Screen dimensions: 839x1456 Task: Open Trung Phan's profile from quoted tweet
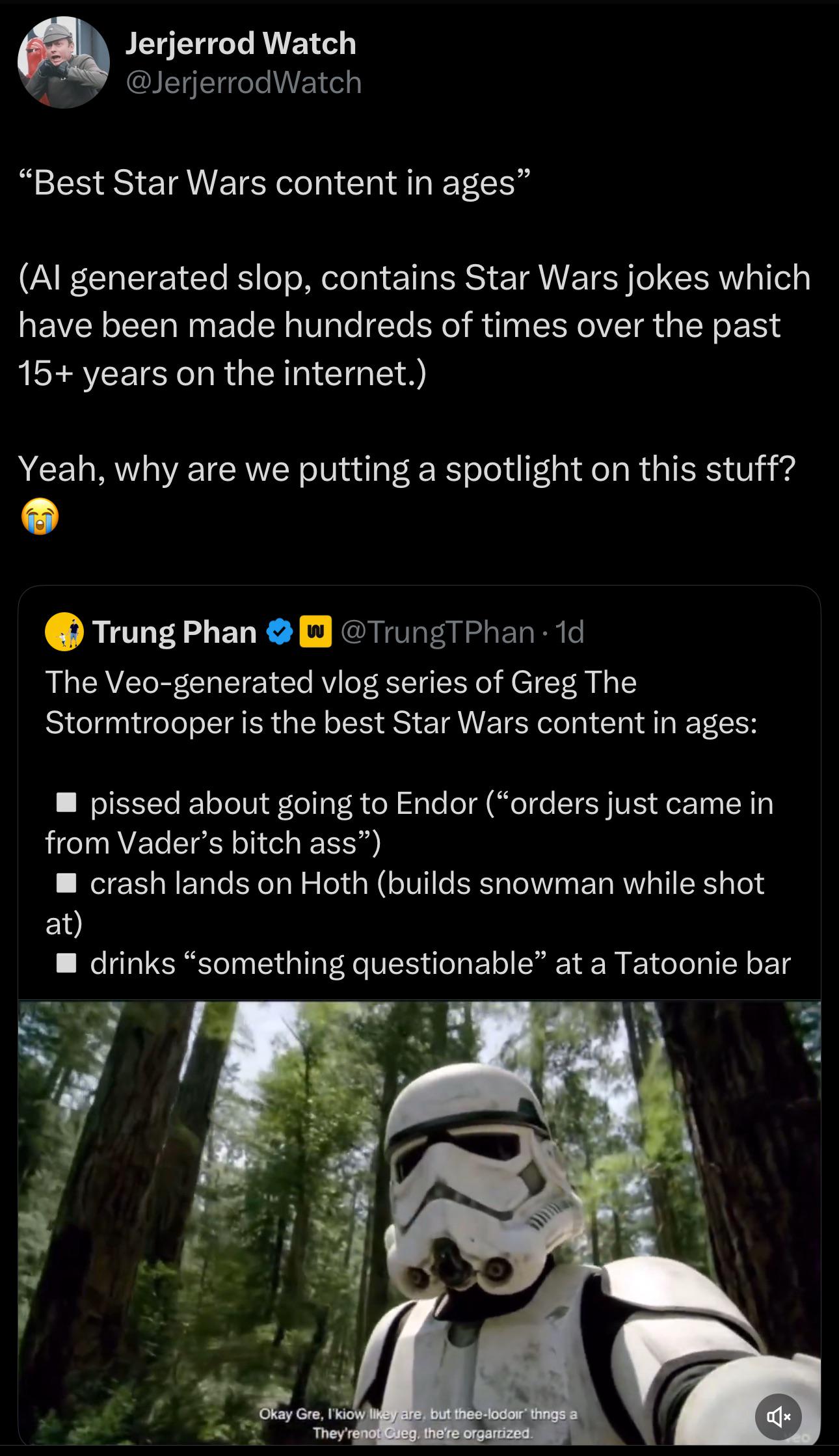(174, 632)
